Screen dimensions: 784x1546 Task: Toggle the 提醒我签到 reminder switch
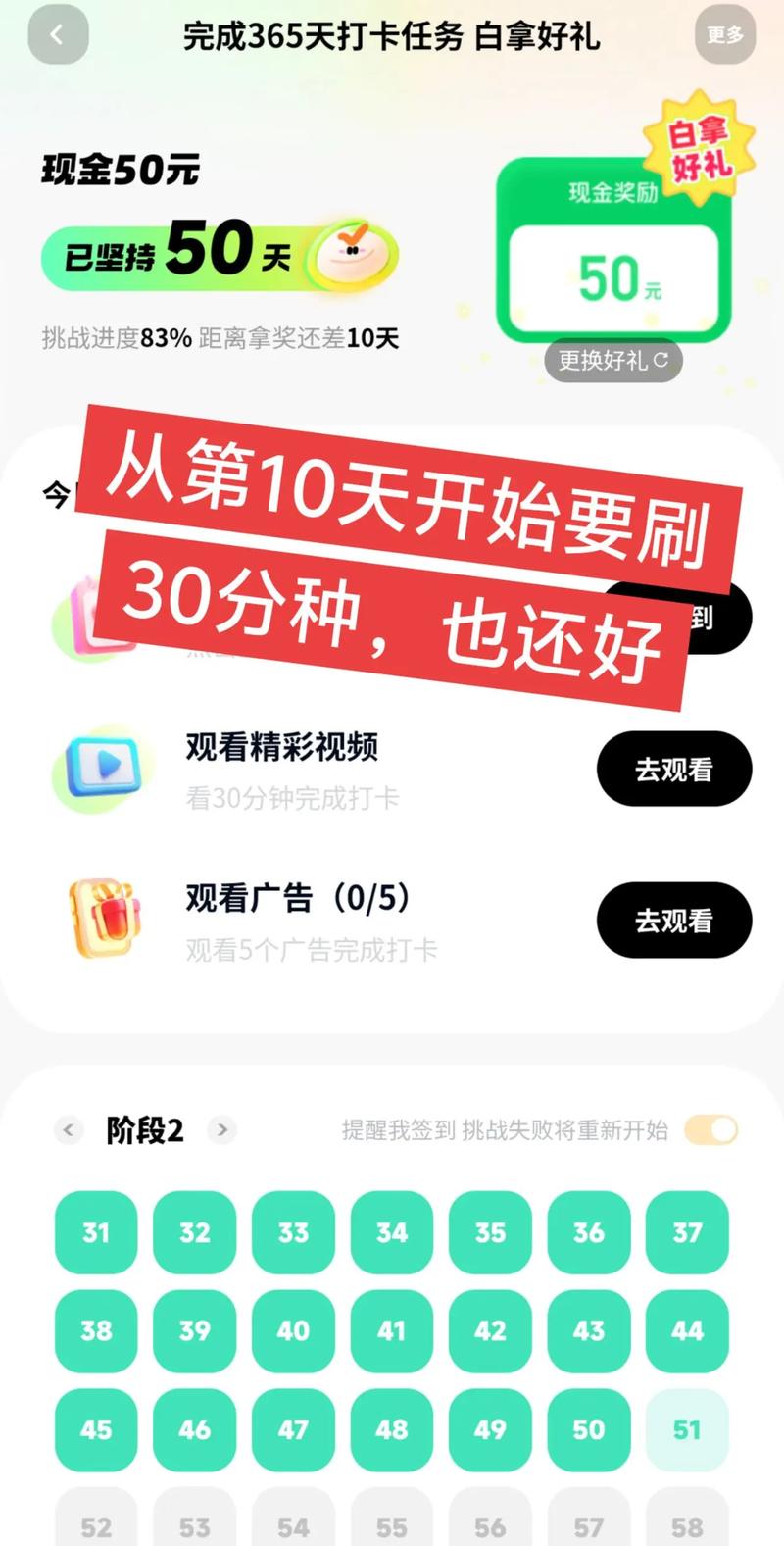tap(711, 1130)
